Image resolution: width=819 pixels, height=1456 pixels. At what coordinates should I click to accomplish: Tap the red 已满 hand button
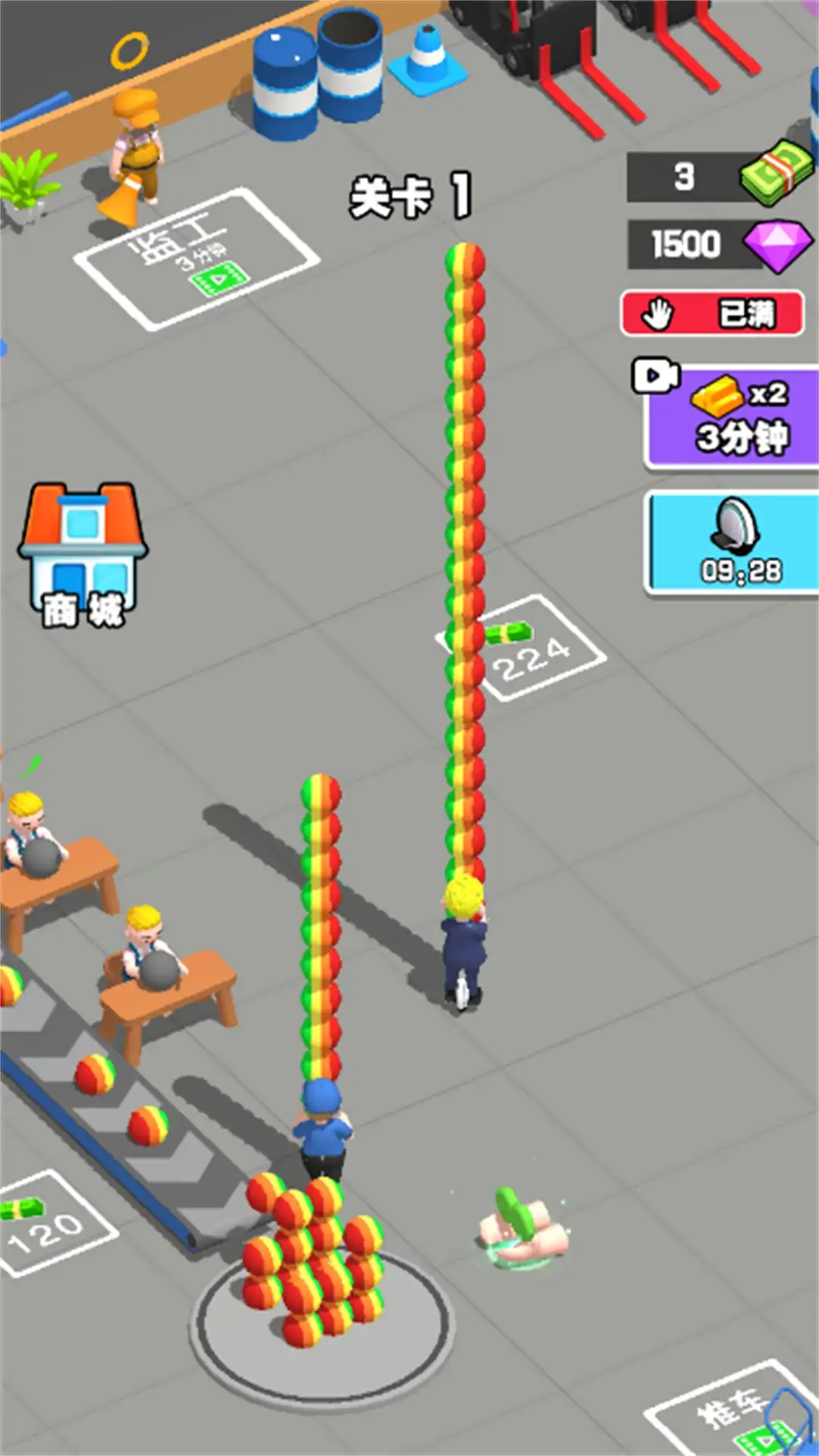[x=712, y=312]
